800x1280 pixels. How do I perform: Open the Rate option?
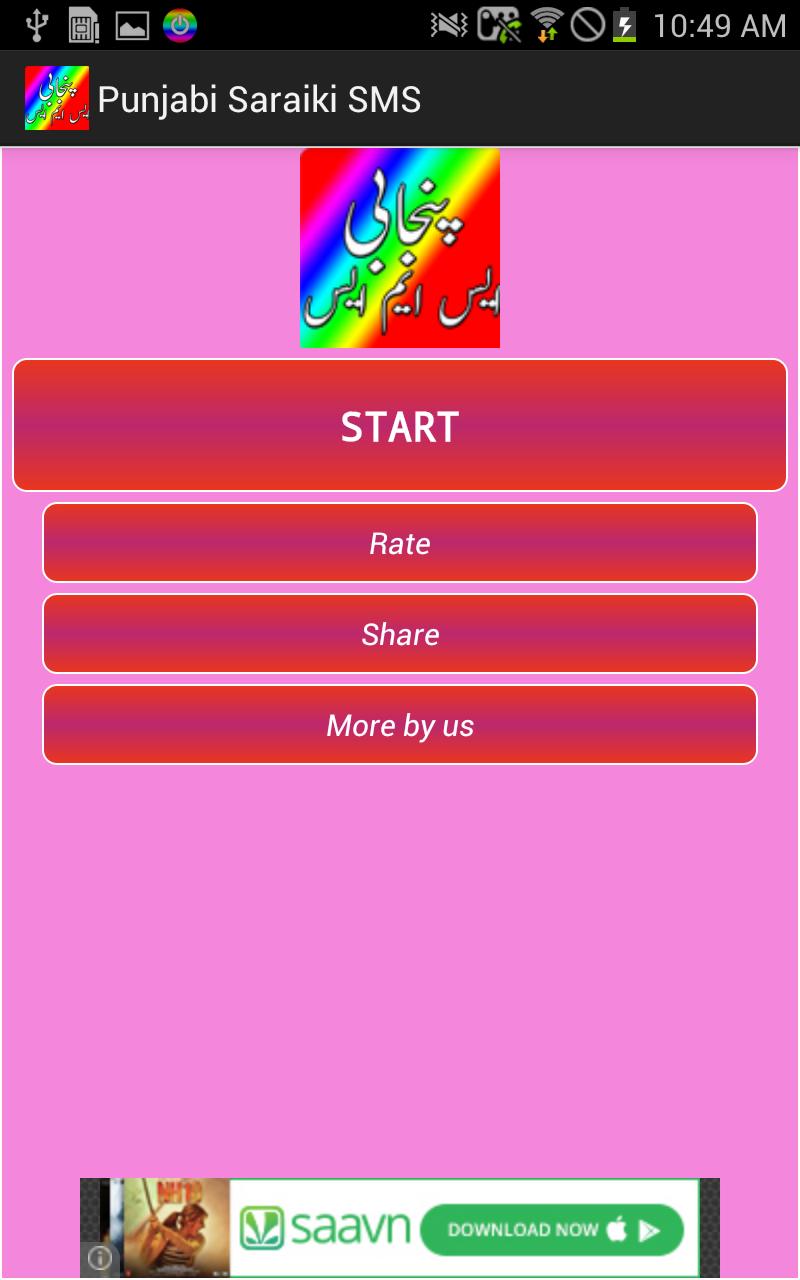coord(400,543)
